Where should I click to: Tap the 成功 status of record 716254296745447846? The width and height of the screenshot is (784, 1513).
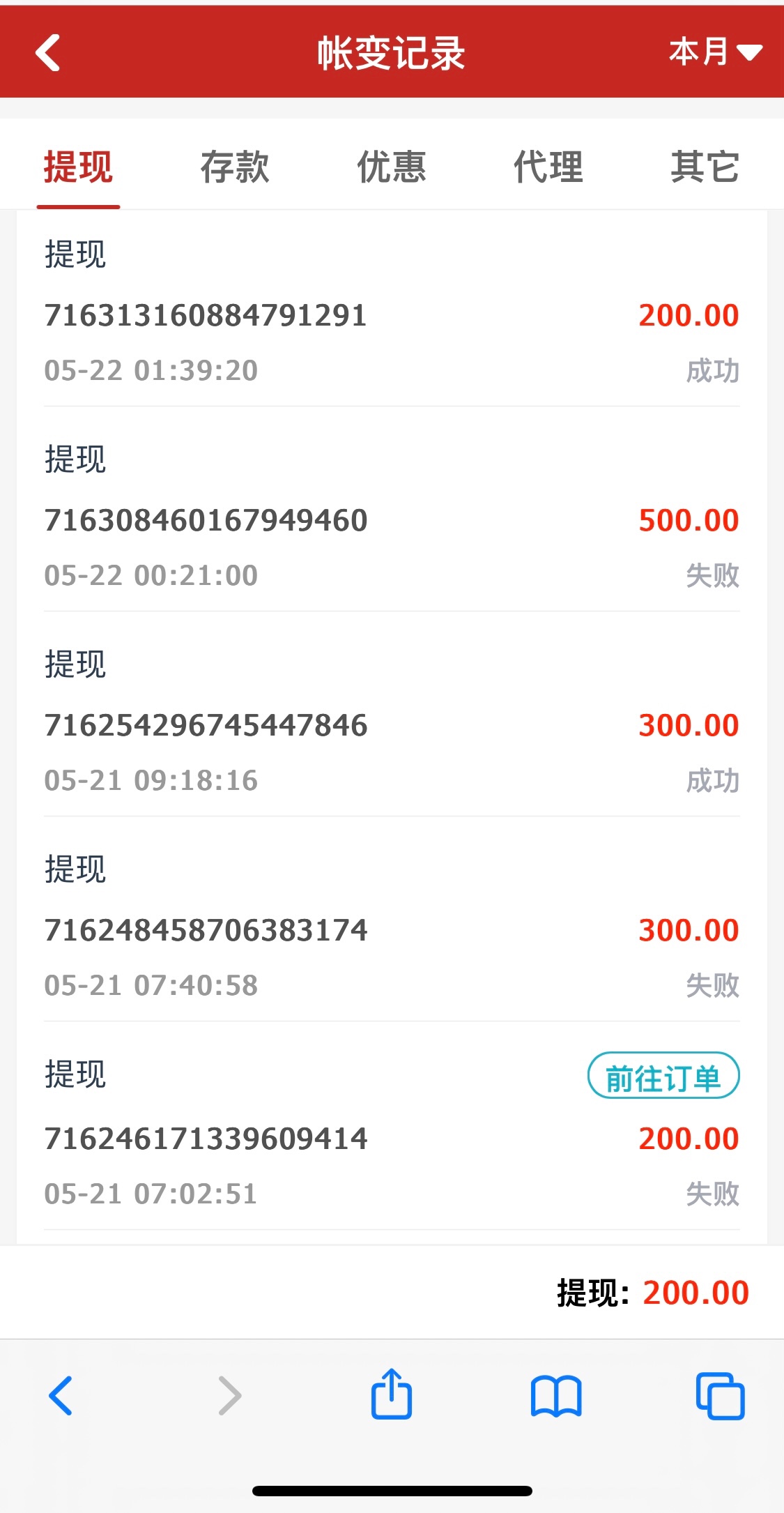point(711,781)
